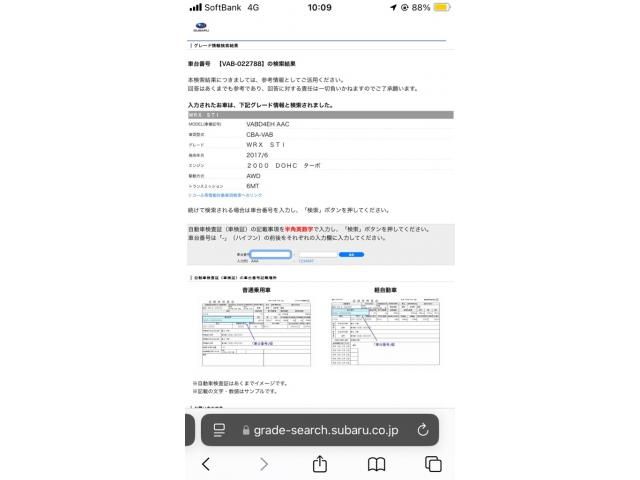Open the page settings menu in address bar

(x=216, y=429)
